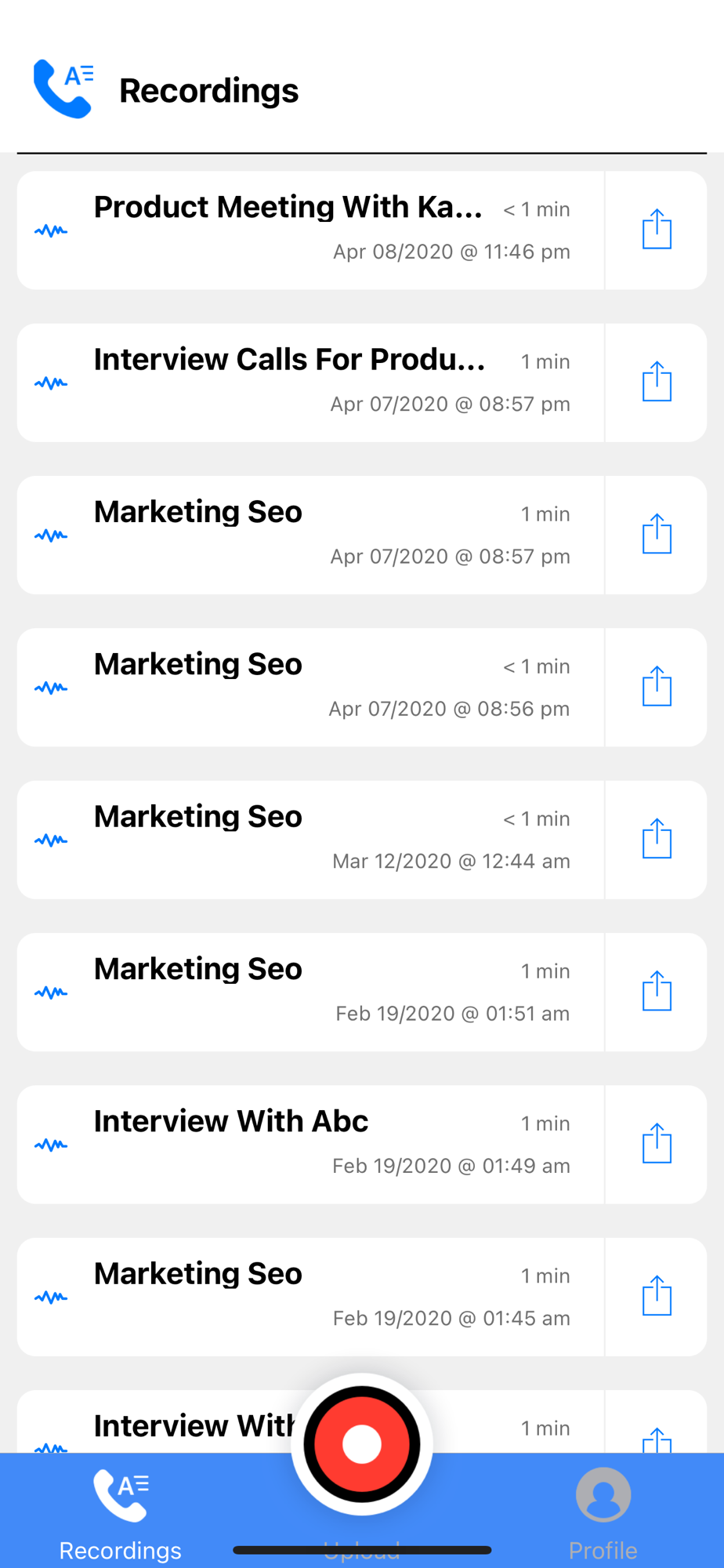Share Marketing Seo recording from 01:51 am
The image size is (724, 1568).
[657, 992]
